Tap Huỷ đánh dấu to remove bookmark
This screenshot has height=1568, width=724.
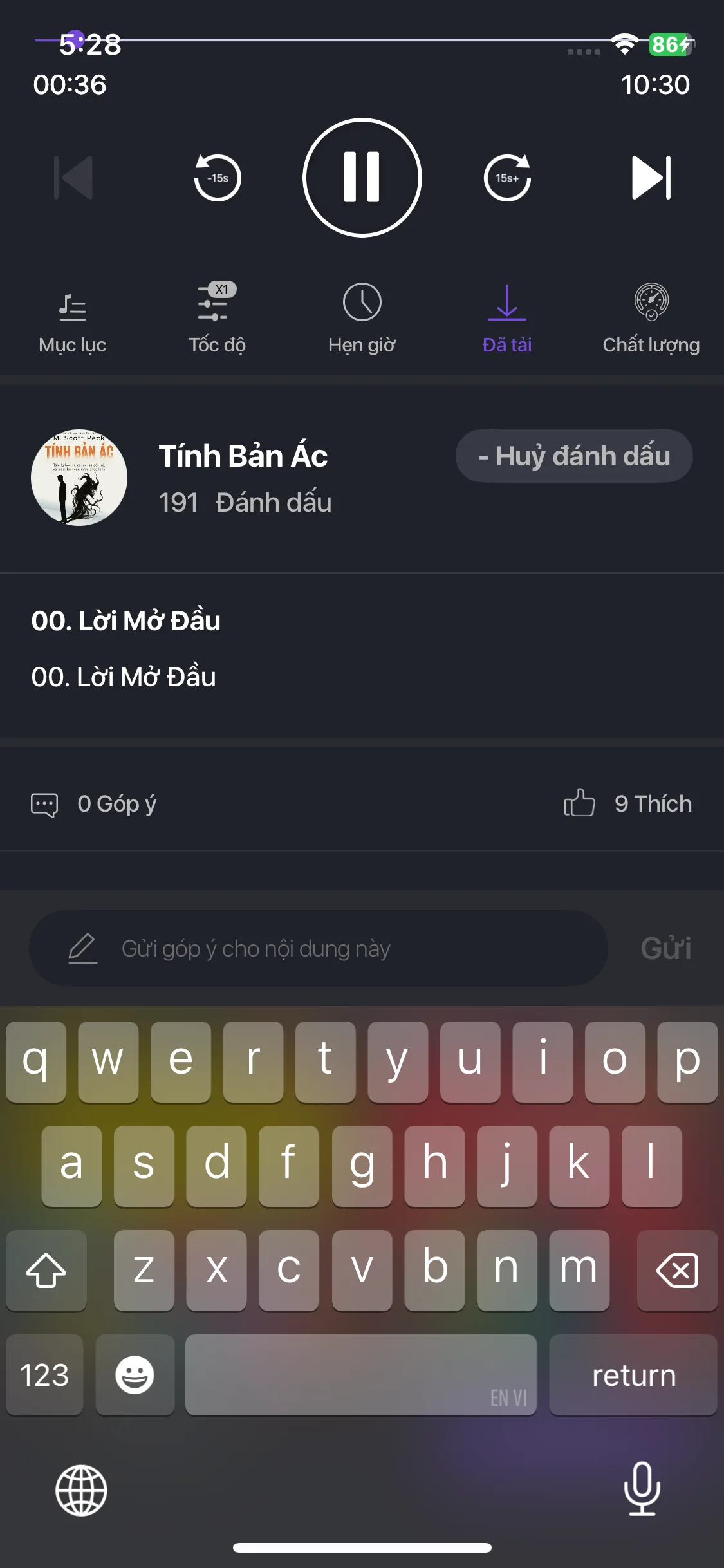click(x=574, y=455)
